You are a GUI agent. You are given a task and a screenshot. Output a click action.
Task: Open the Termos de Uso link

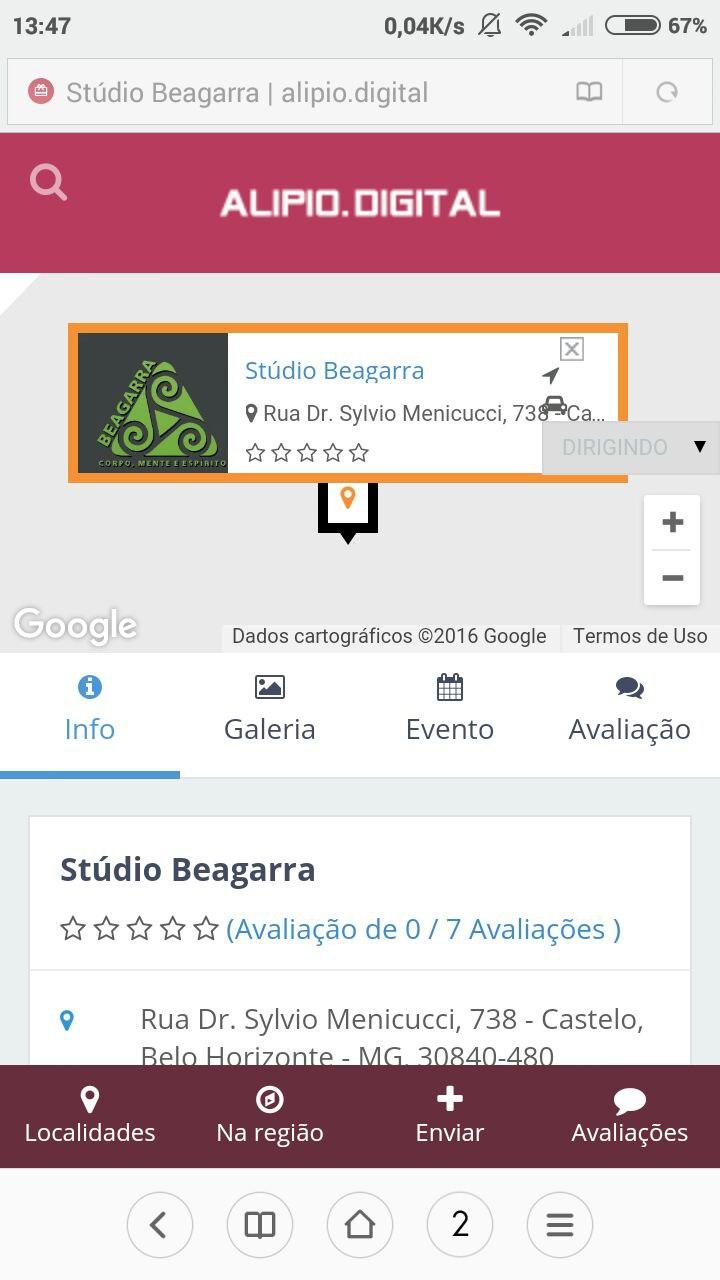(640, 636)
